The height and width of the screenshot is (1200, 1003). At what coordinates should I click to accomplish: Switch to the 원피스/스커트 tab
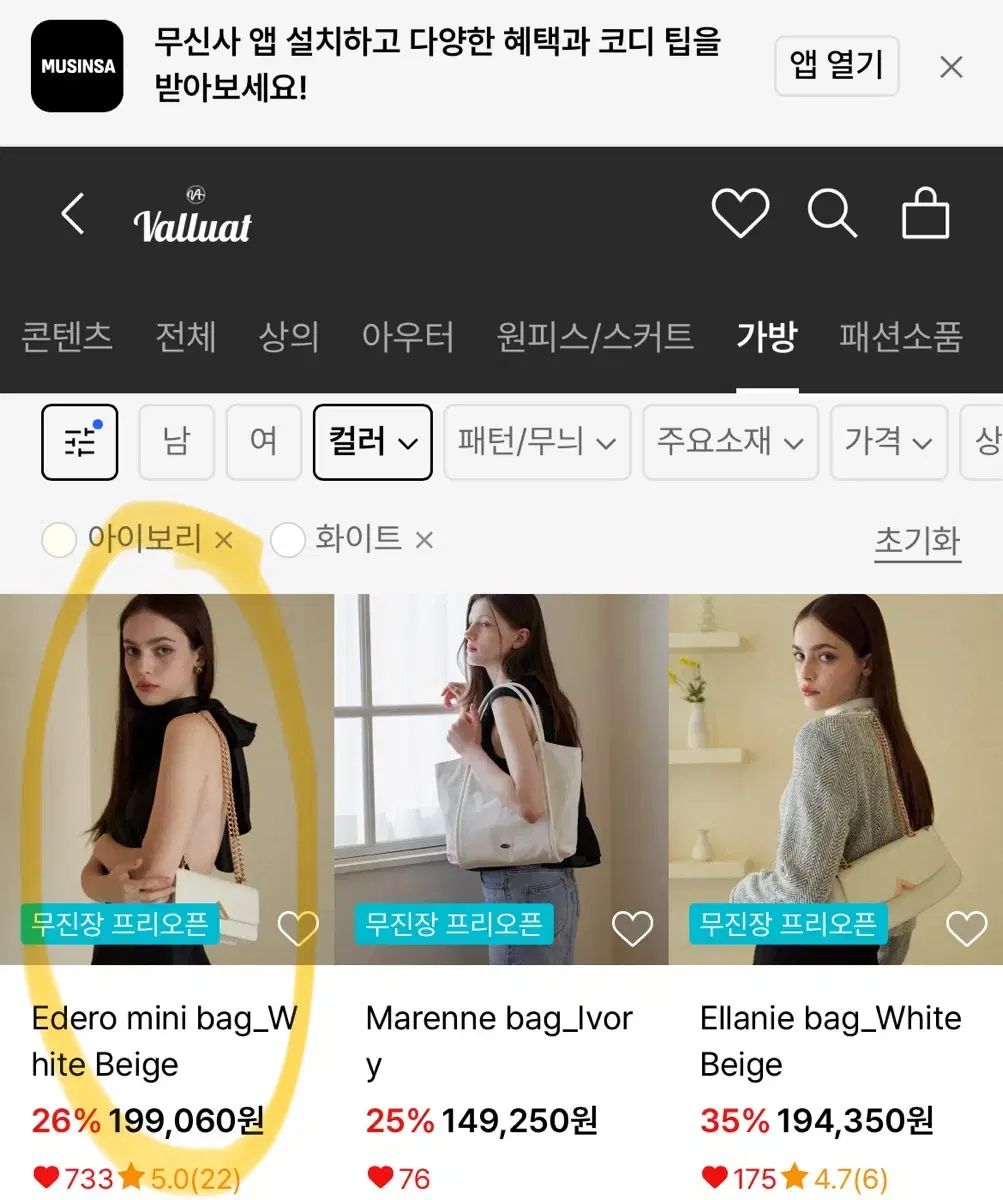(x=594, y=337)
